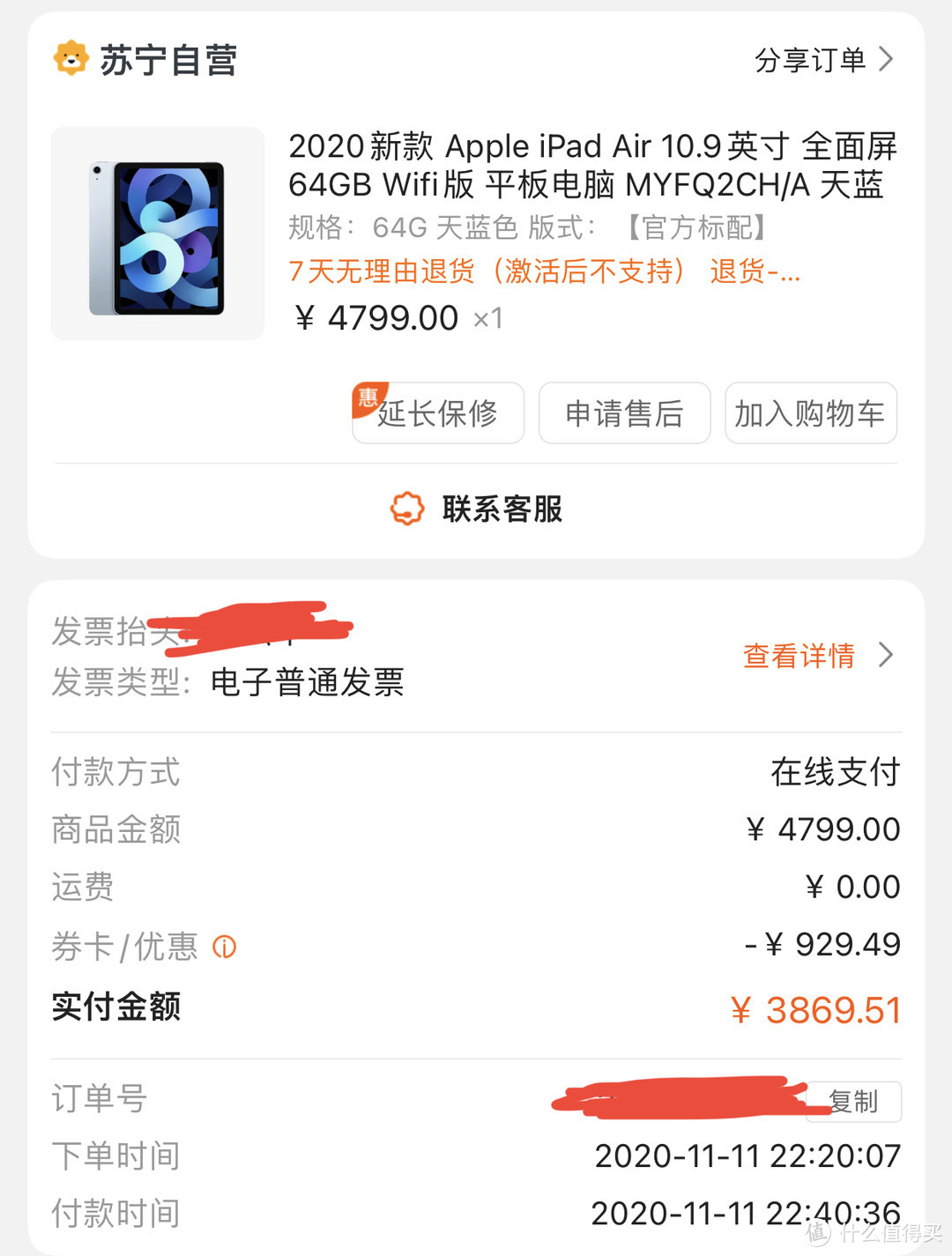Click the 延长保修 extended warranty button
The width and height of the screenshot is (952, 1256).
438,413
